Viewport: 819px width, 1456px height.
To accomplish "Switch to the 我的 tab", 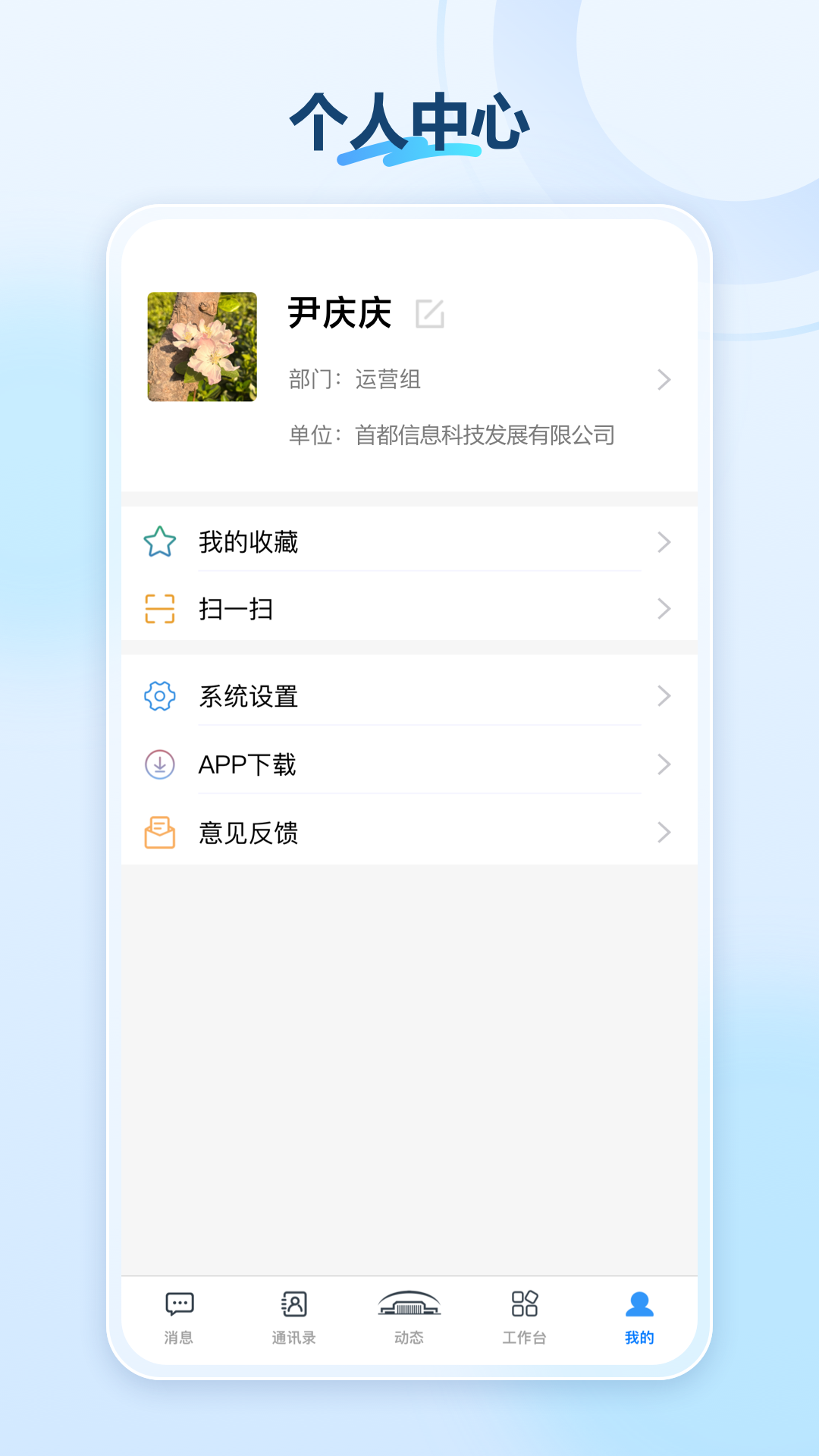I will (639, 1316).
